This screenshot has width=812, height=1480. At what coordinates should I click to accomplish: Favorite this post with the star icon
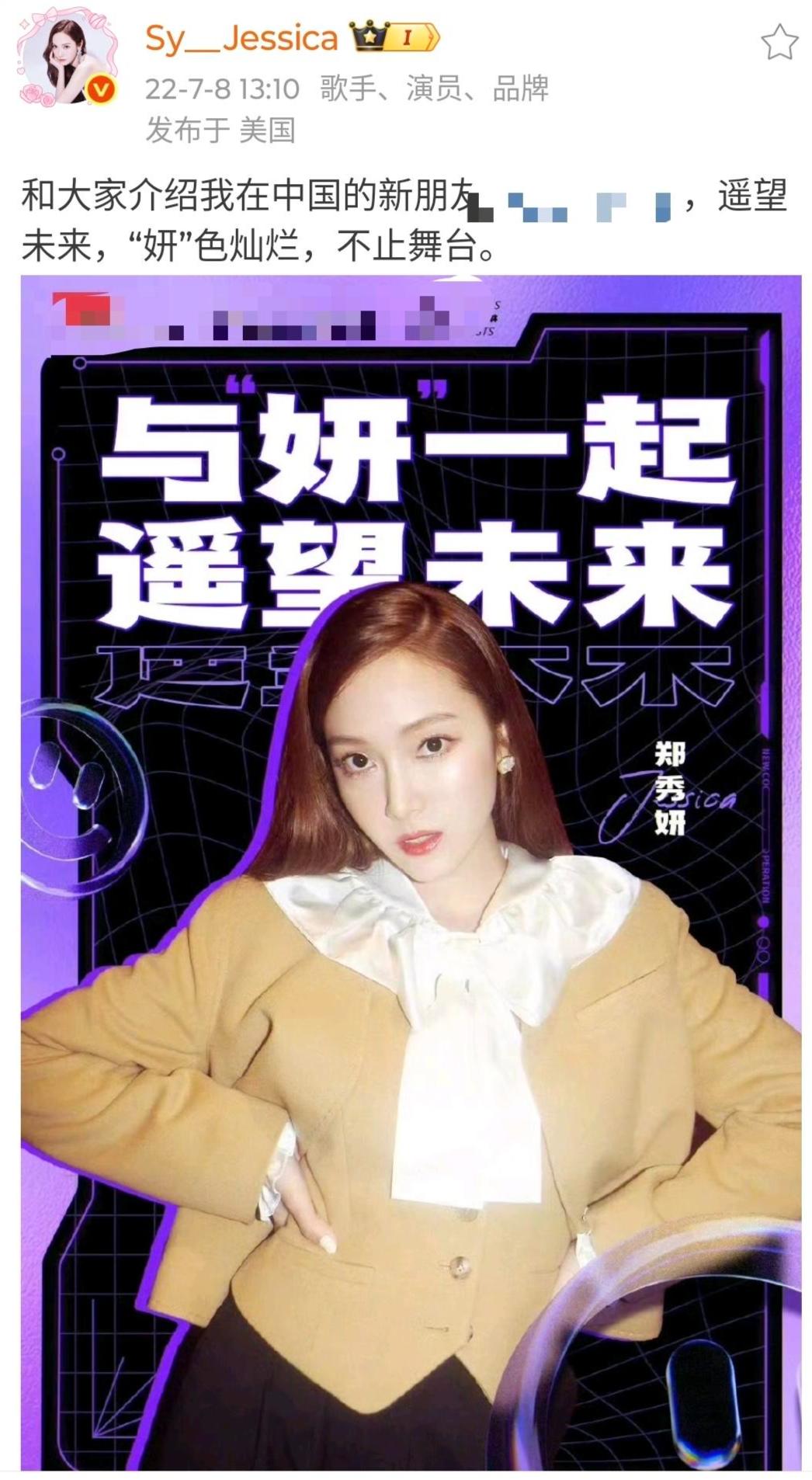tap(779, 43)
